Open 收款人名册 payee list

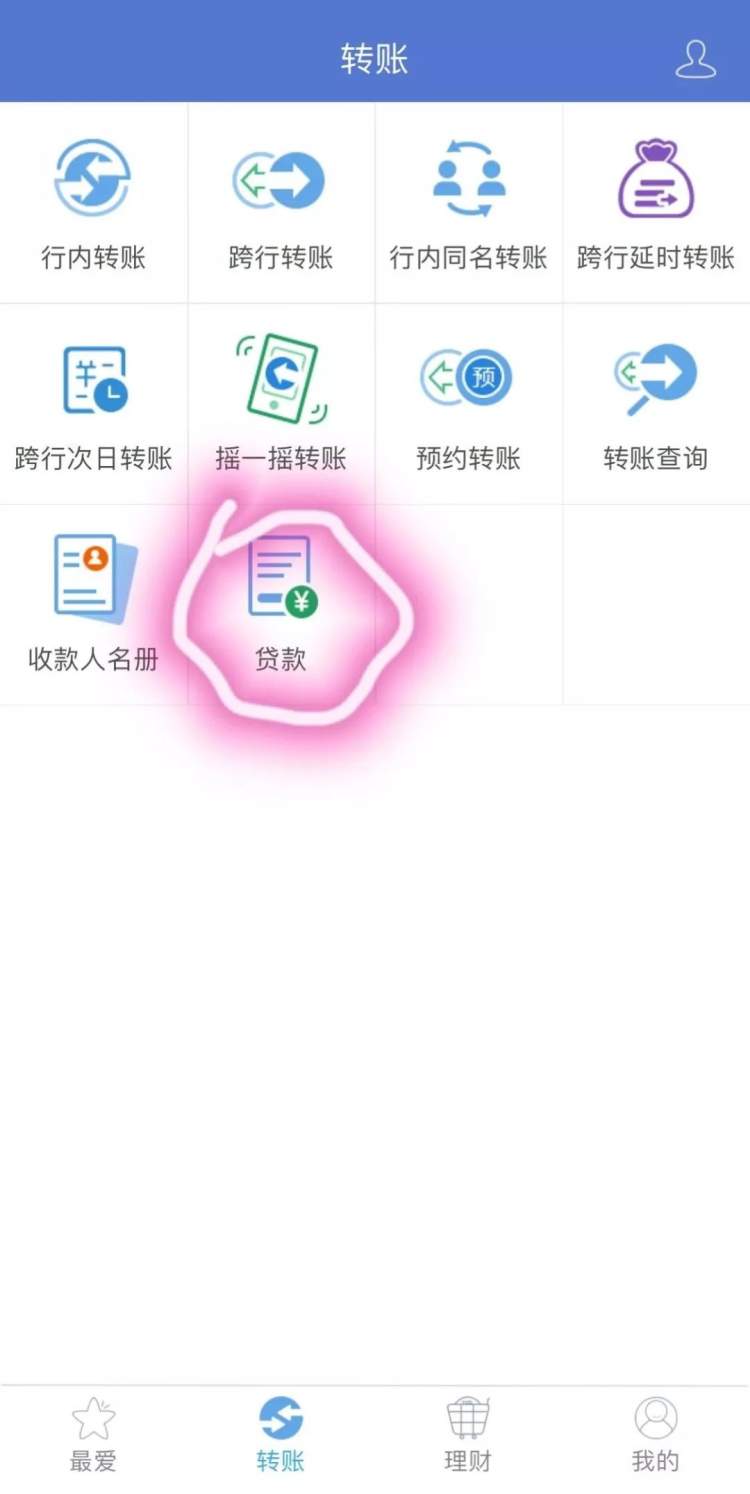tap(93, 604)
